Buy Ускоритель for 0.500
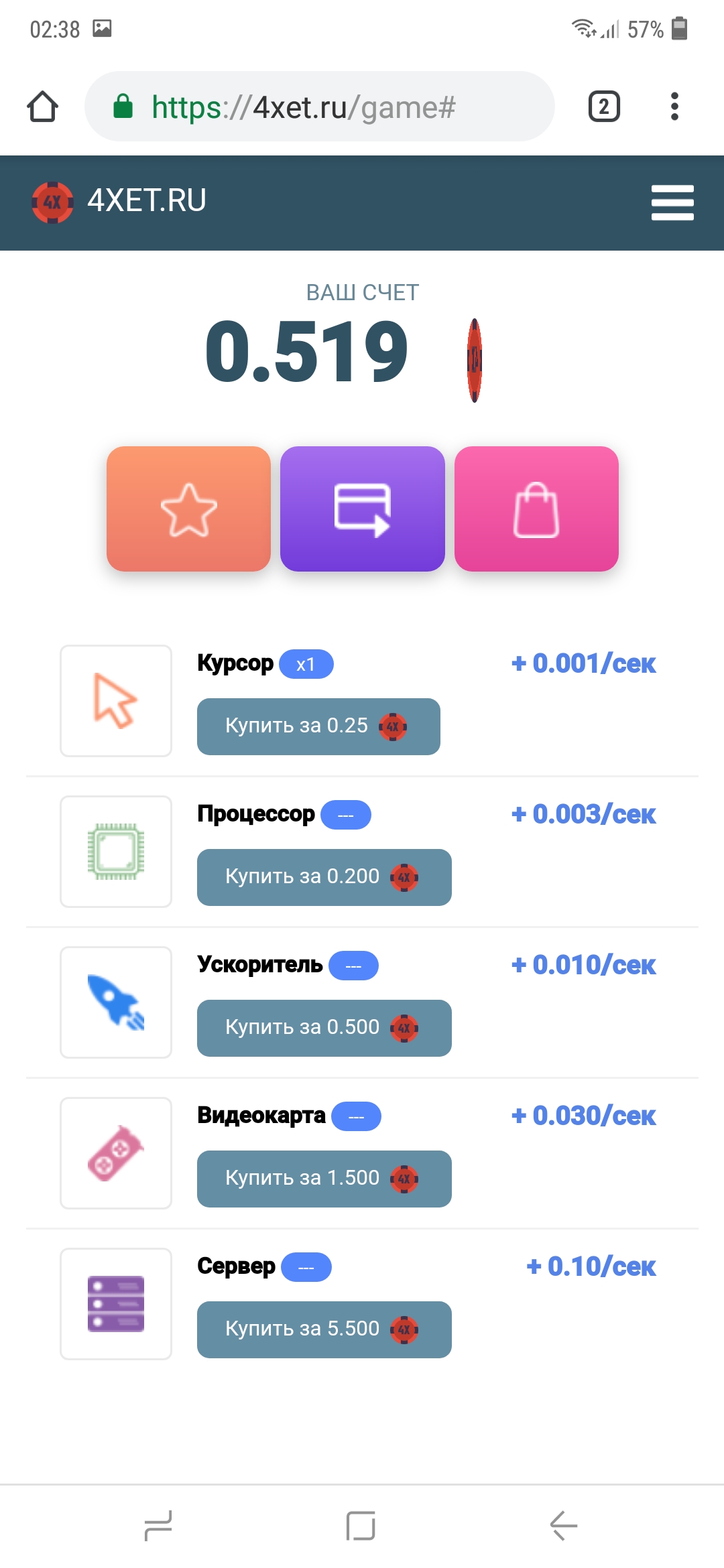Viewport: 724px width, 1568px height. pyautogui.click(x=324, y=1028)
